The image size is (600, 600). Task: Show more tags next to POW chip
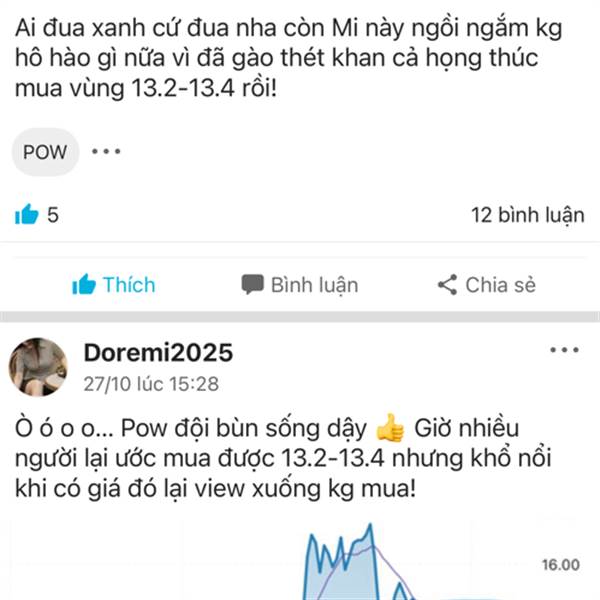106,152
